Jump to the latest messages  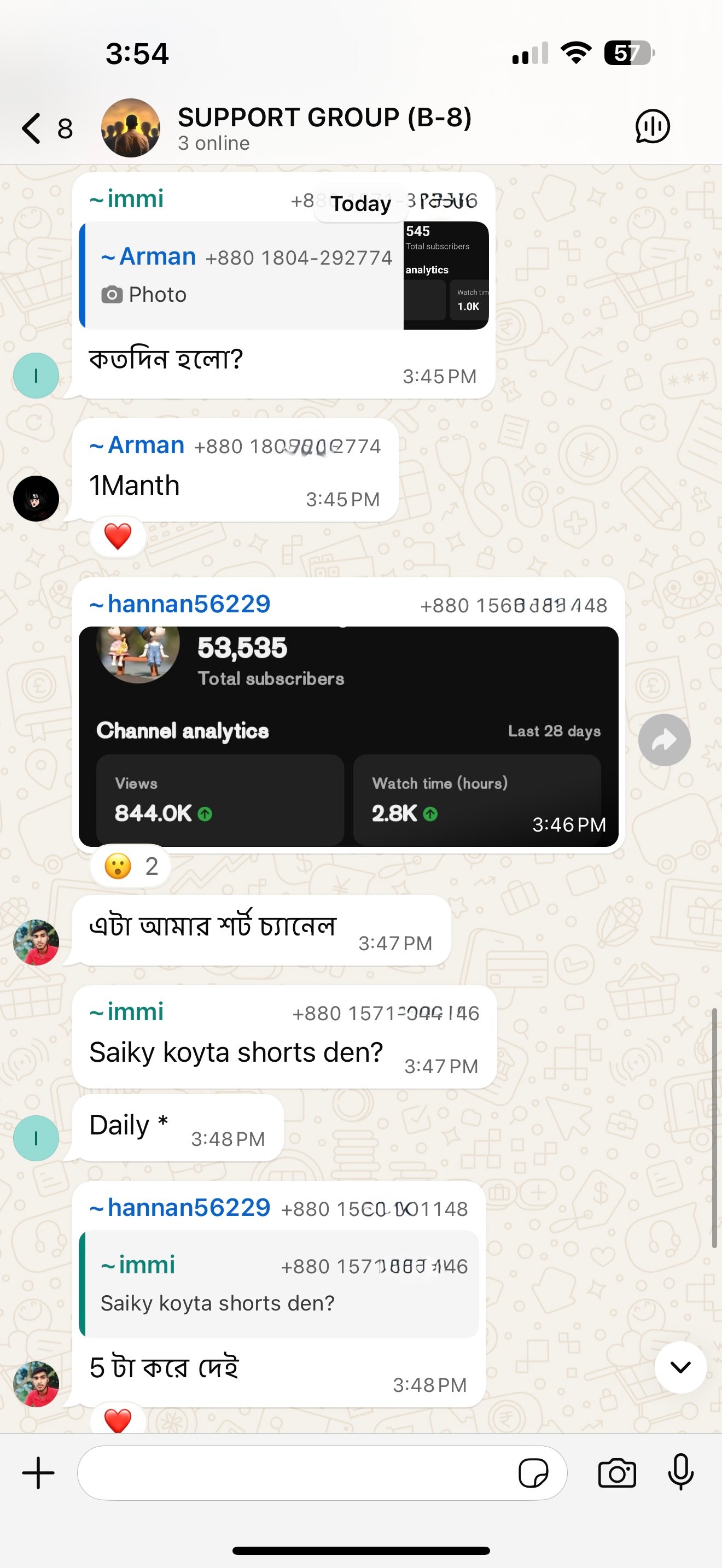click(680, 1367)
